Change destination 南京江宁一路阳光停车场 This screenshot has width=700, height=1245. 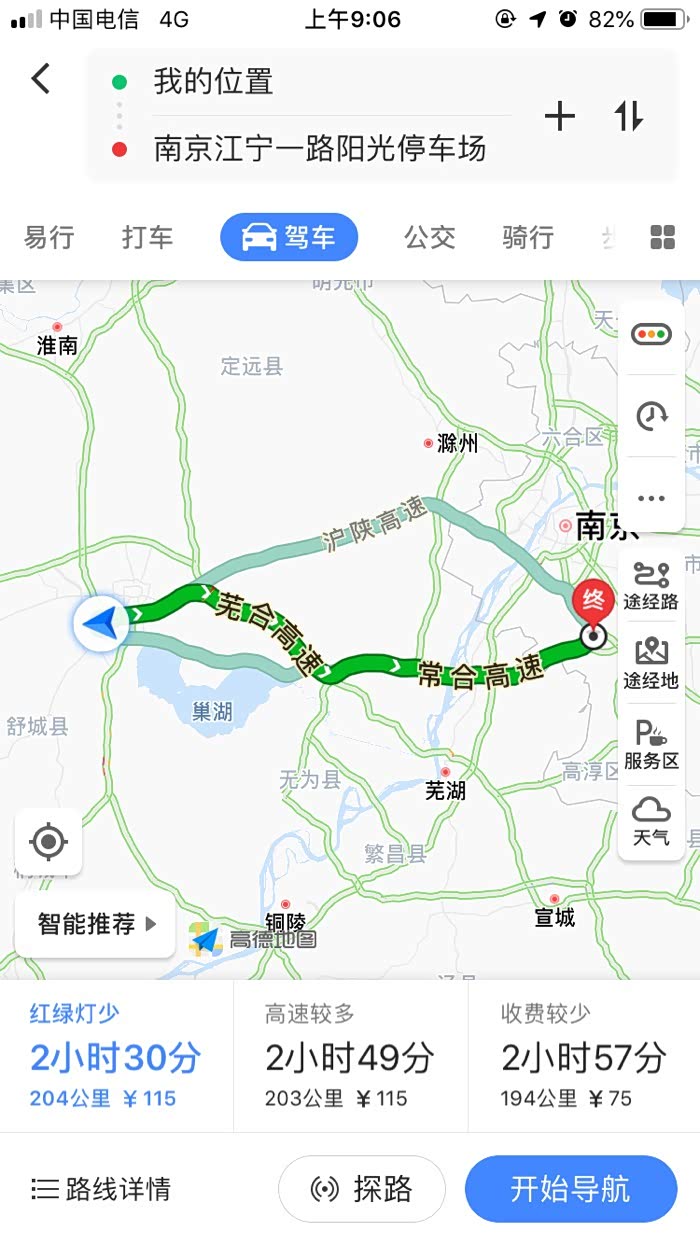point(320,149)
